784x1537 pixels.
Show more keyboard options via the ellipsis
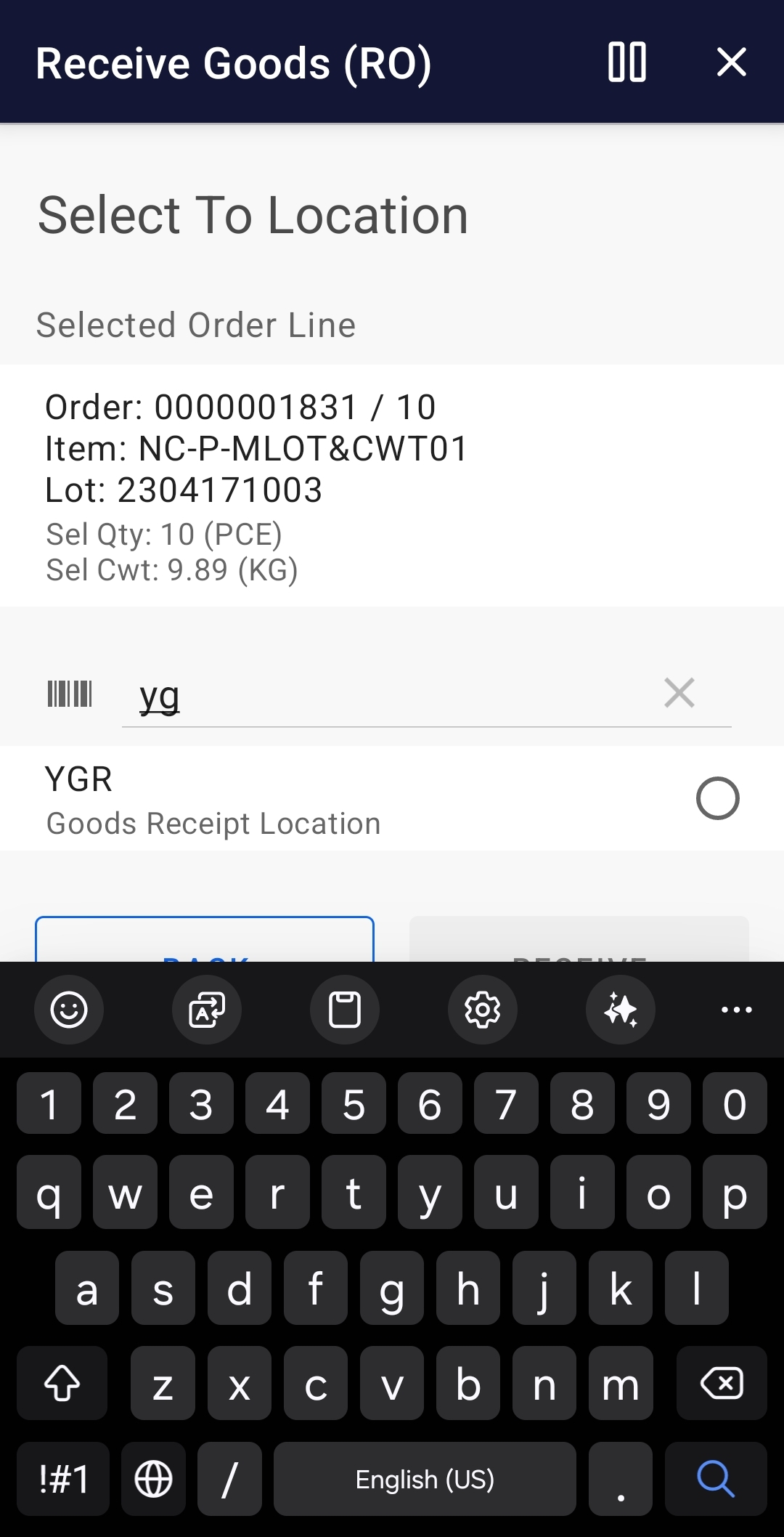tap(736, 1010)
